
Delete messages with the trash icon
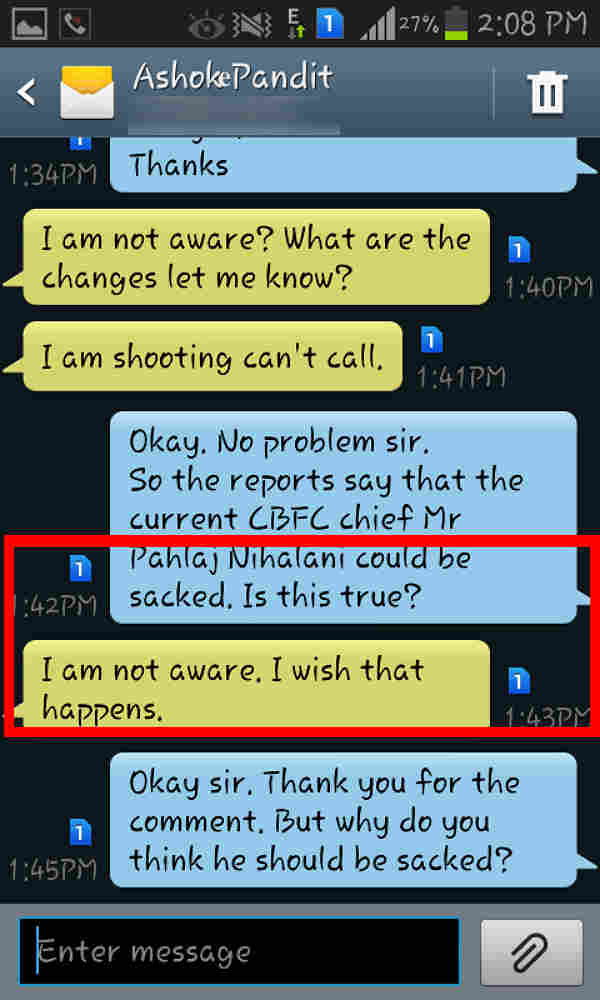546,92
